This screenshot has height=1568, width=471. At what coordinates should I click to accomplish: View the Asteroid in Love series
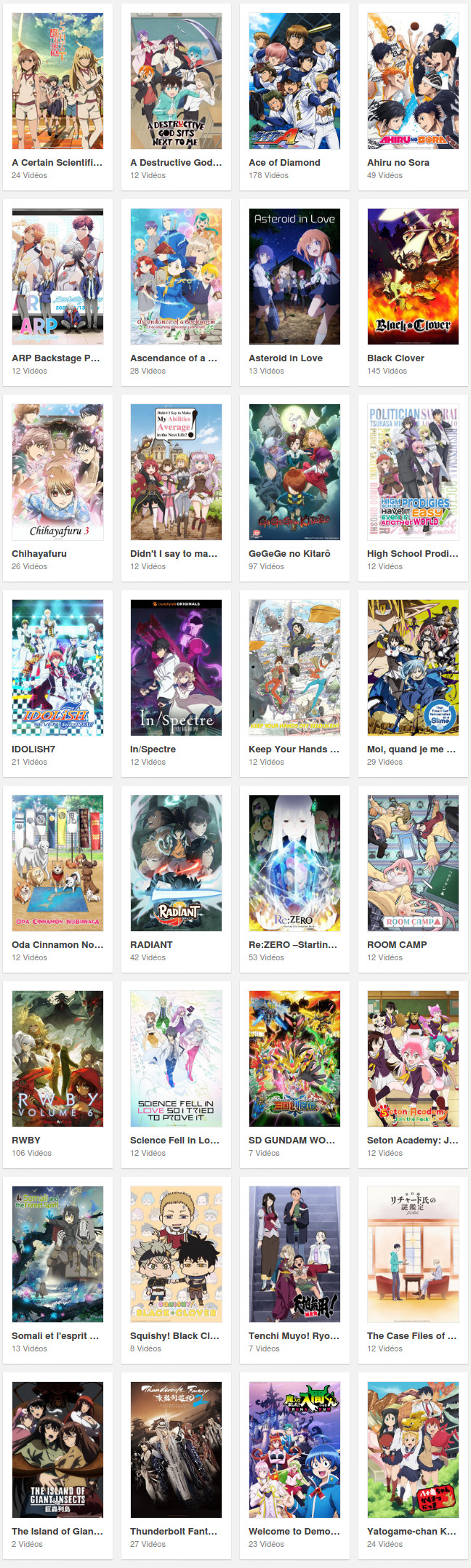coord(294,277)
